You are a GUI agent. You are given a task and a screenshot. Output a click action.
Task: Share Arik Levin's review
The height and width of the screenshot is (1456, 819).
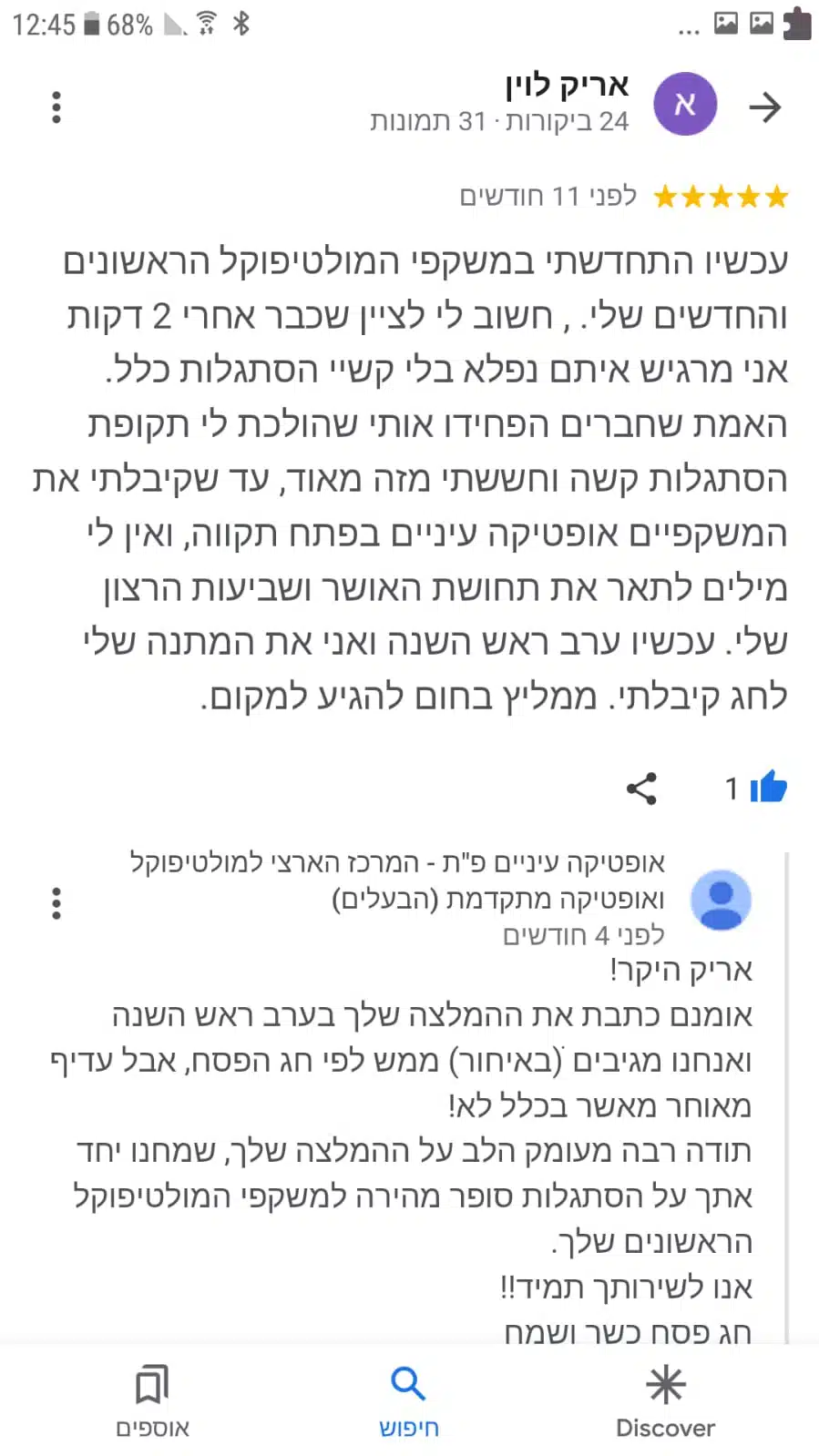point(641,789)
